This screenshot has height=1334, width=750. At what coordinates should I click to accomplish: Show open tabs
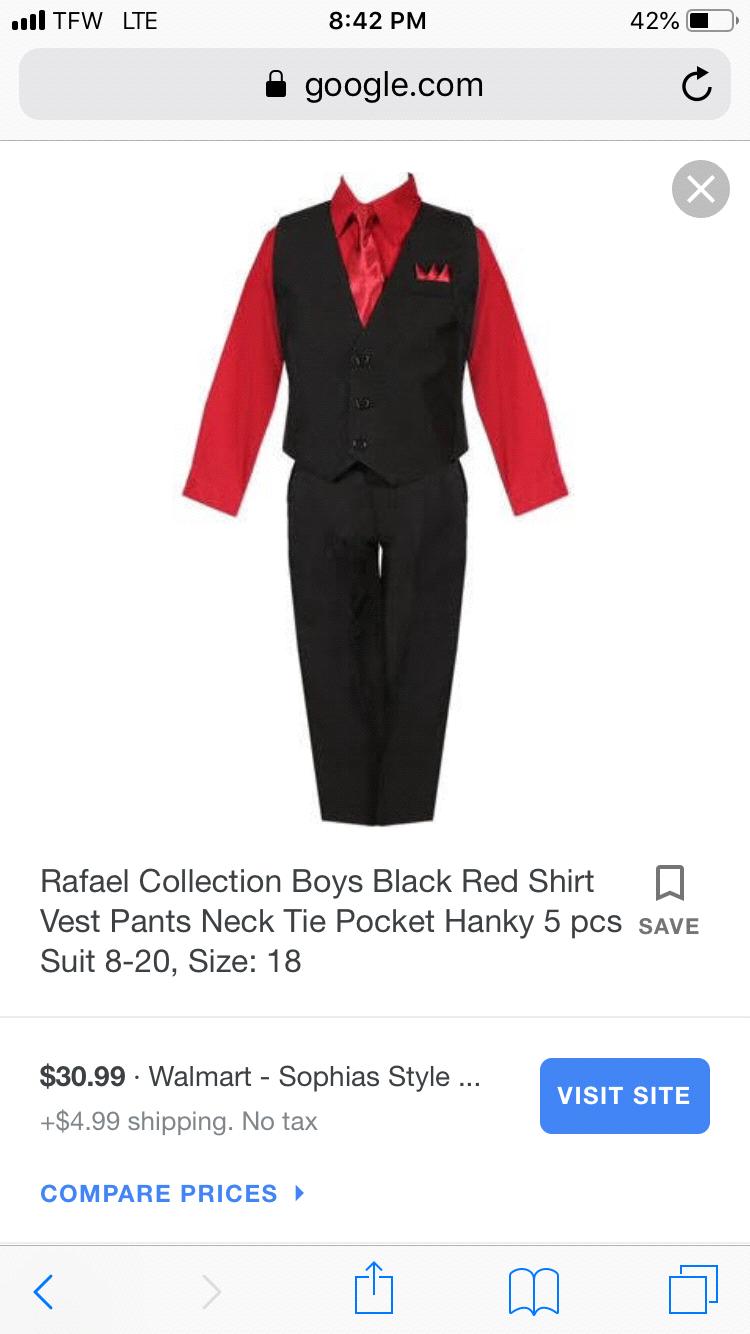(x=692, y=1290)
